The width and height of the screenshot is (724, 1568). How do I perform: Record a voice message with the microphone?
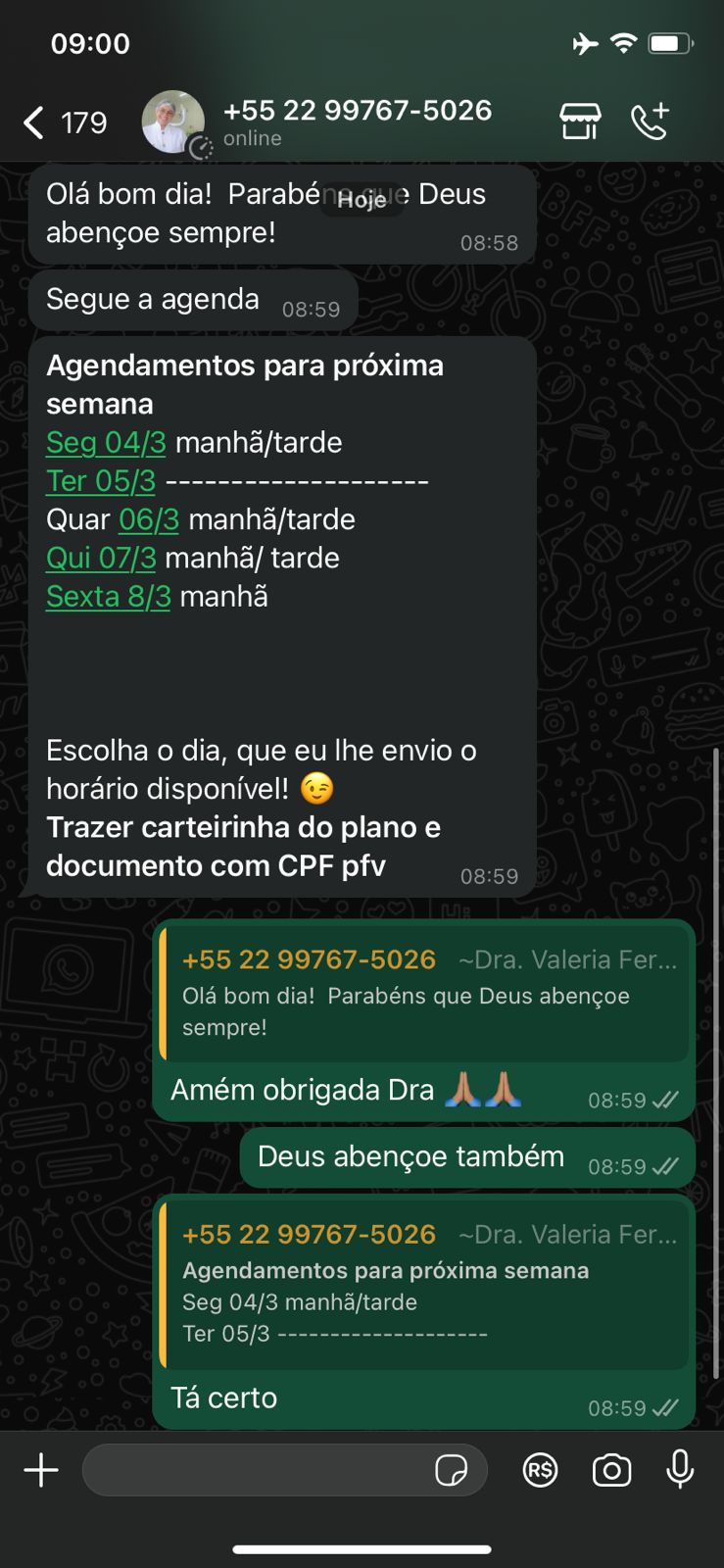(680, 1470)
